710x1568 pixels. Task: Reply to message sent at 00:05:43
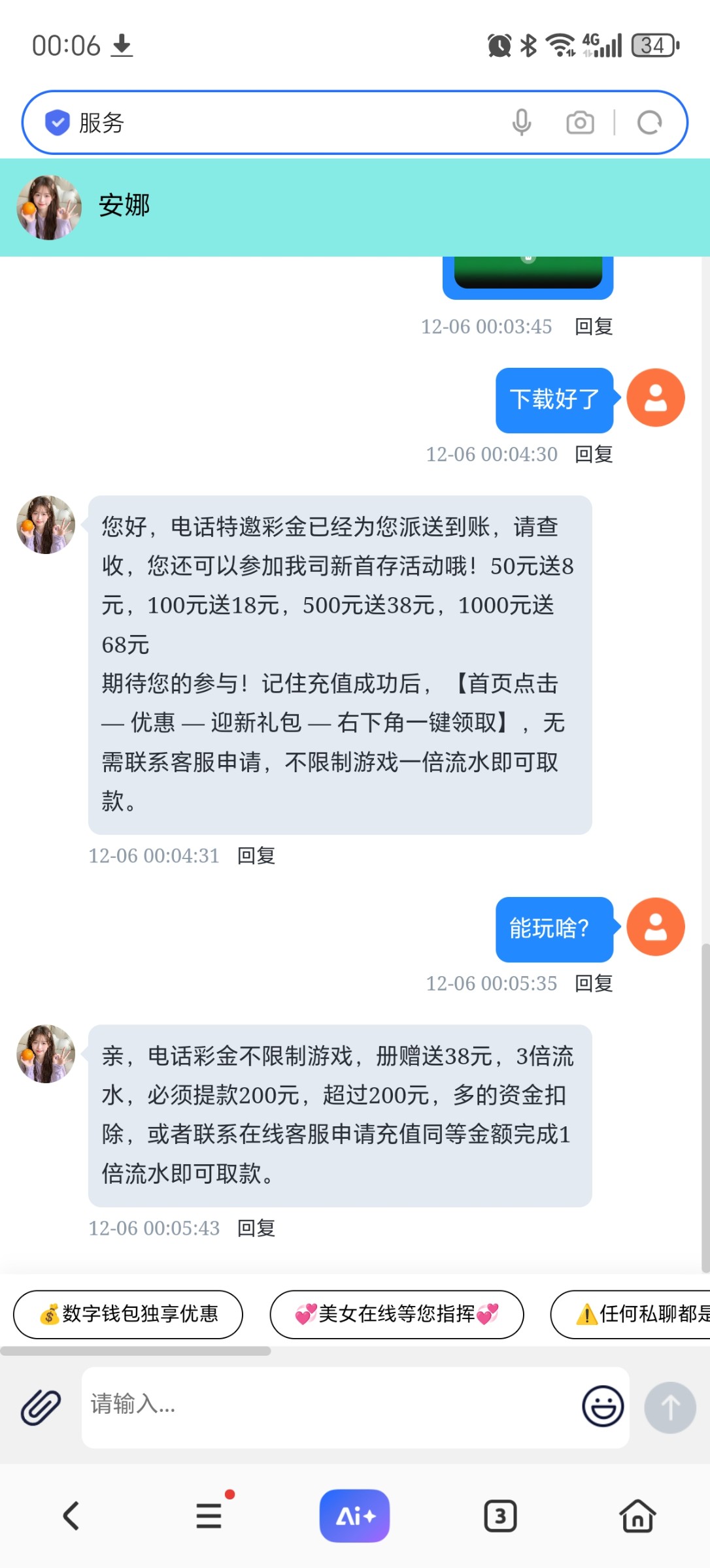pos(256,1228)
